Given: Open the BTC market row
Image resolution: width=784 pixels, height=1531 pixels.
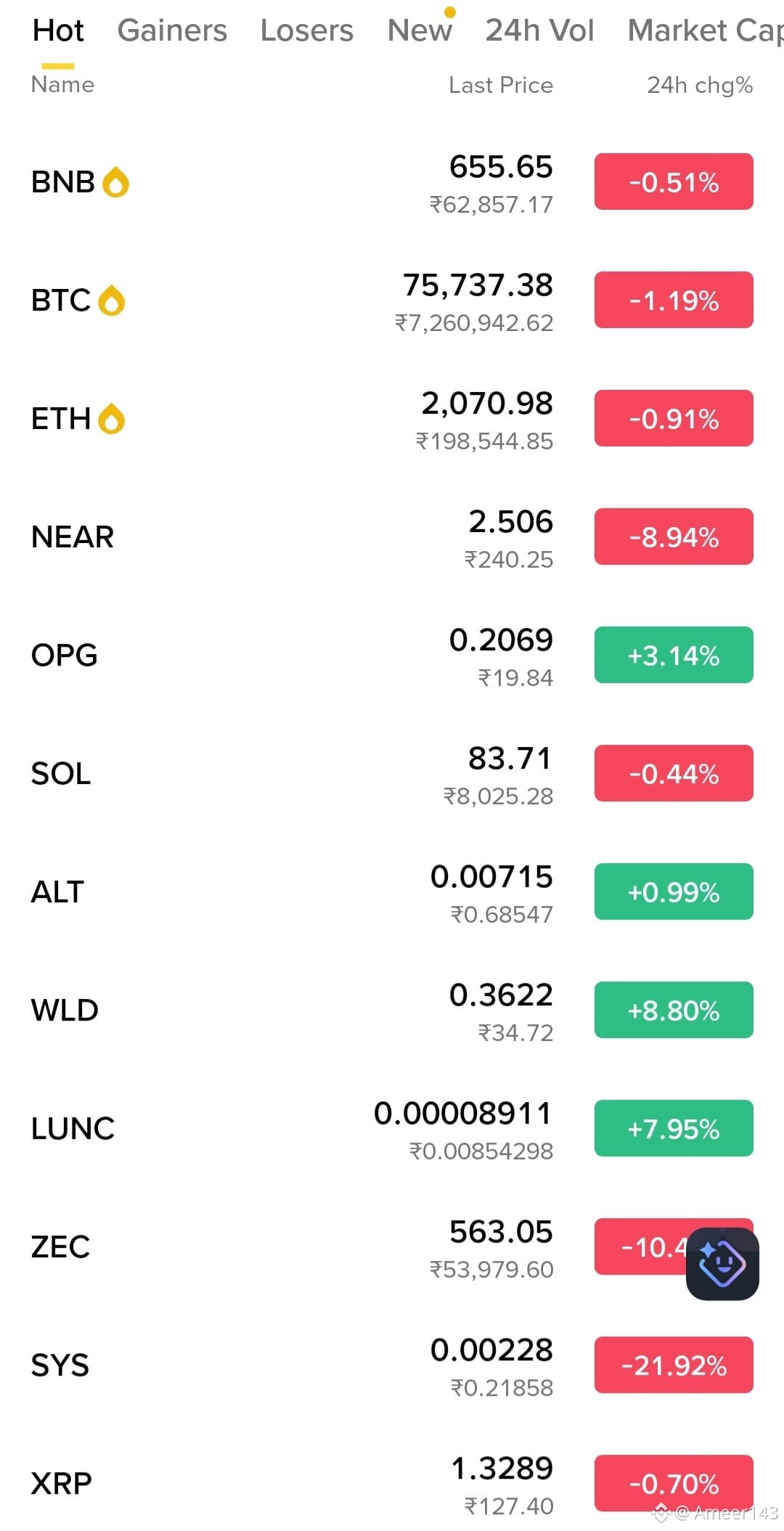Looking at the screenshot, I should [392, 301].
